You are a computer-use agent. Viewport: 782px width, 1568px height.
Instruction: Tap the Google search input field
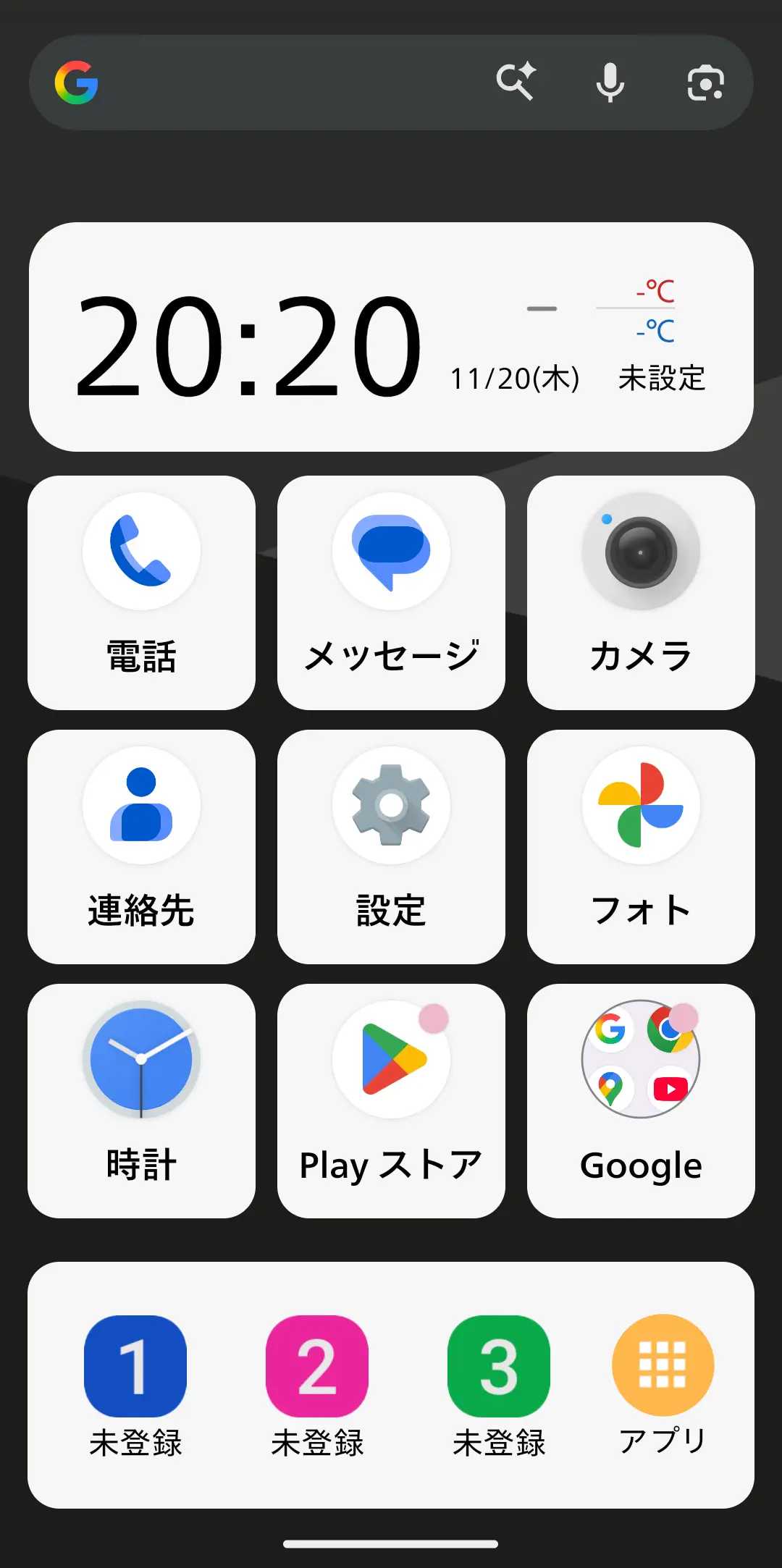click(290, 82)
